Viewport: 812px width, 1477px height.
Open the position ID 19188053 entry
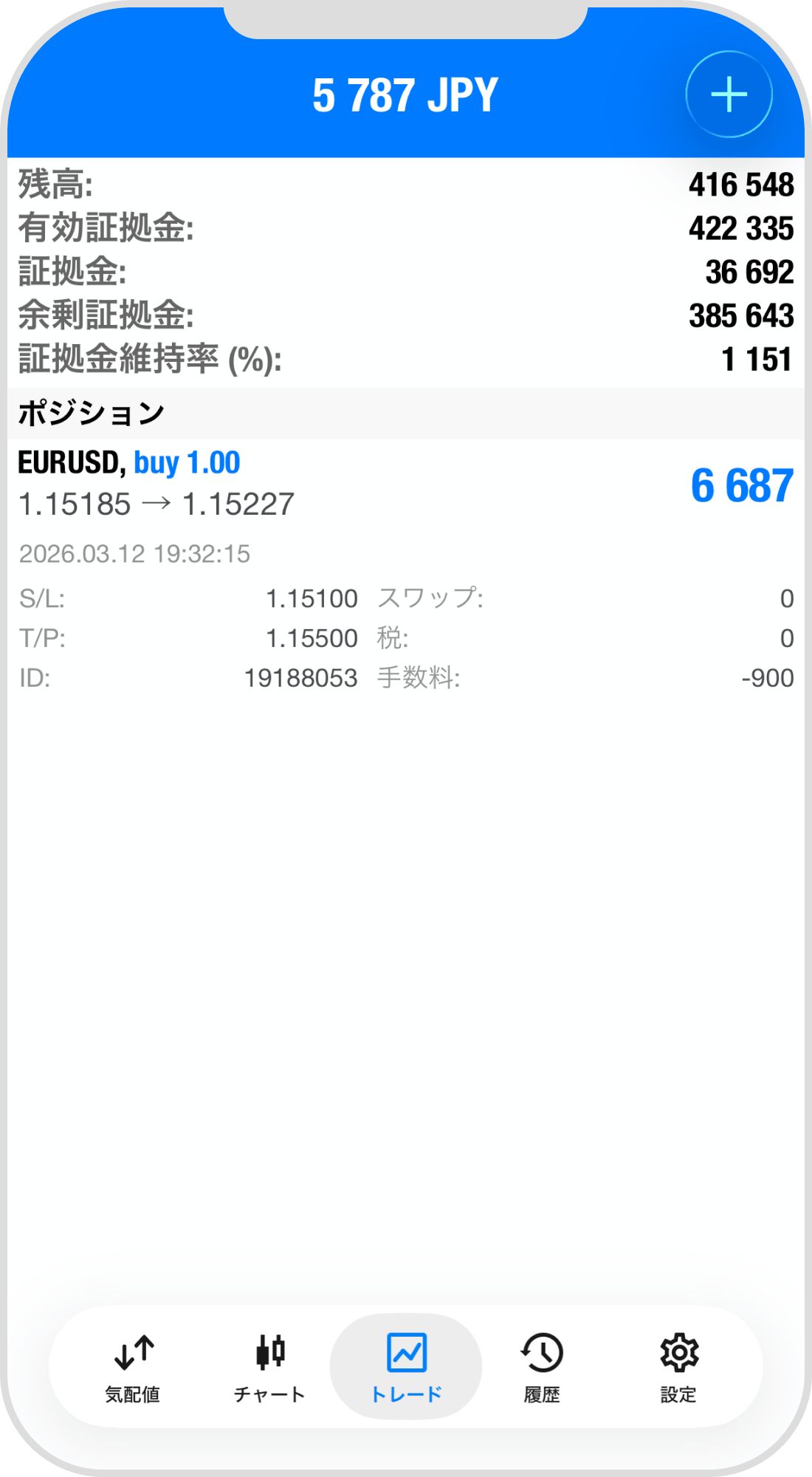(299, 678)
